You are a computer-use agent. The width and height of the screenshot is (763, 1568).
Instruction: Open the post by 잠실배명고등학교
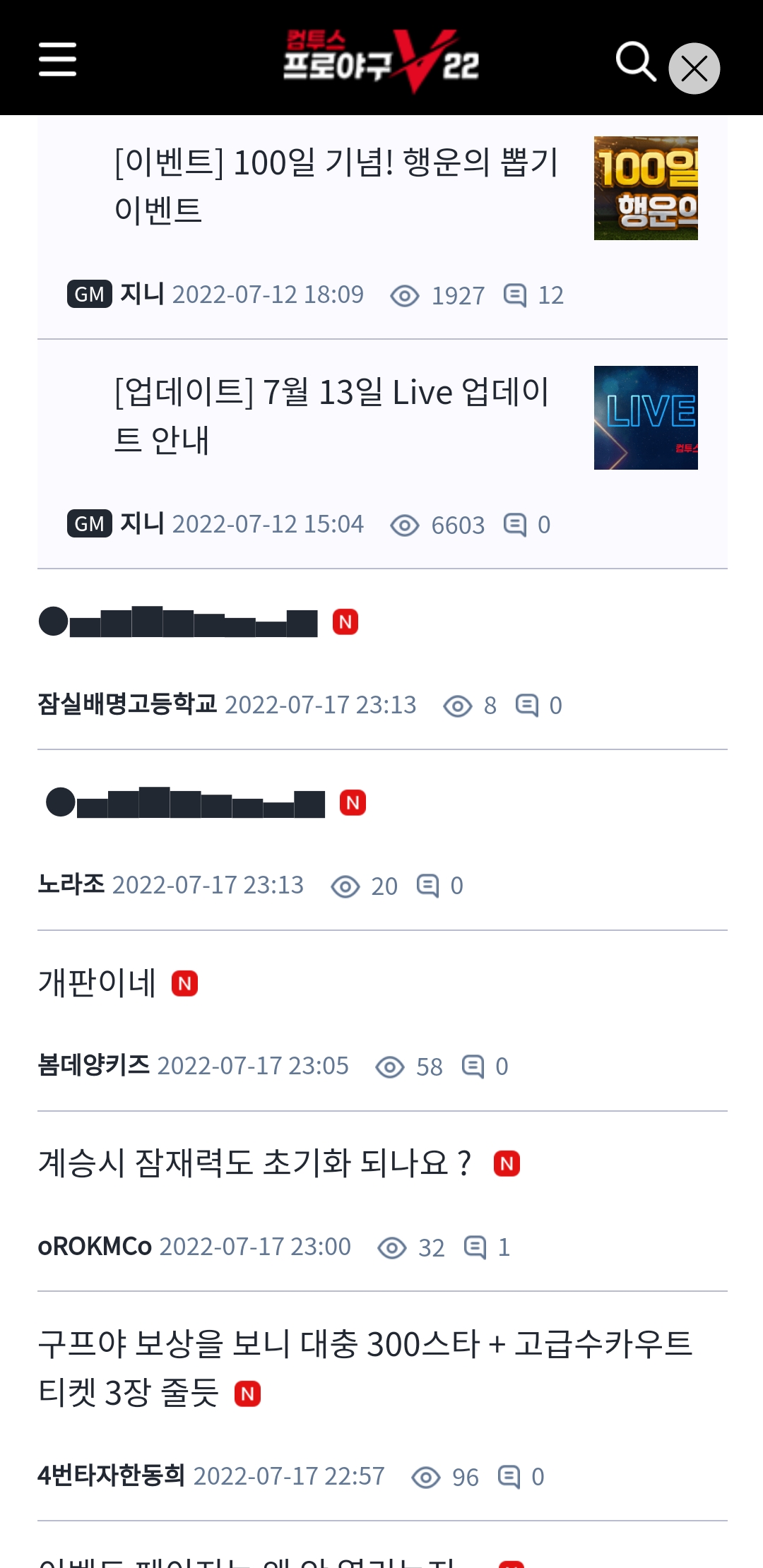click(x=179, y=622)
